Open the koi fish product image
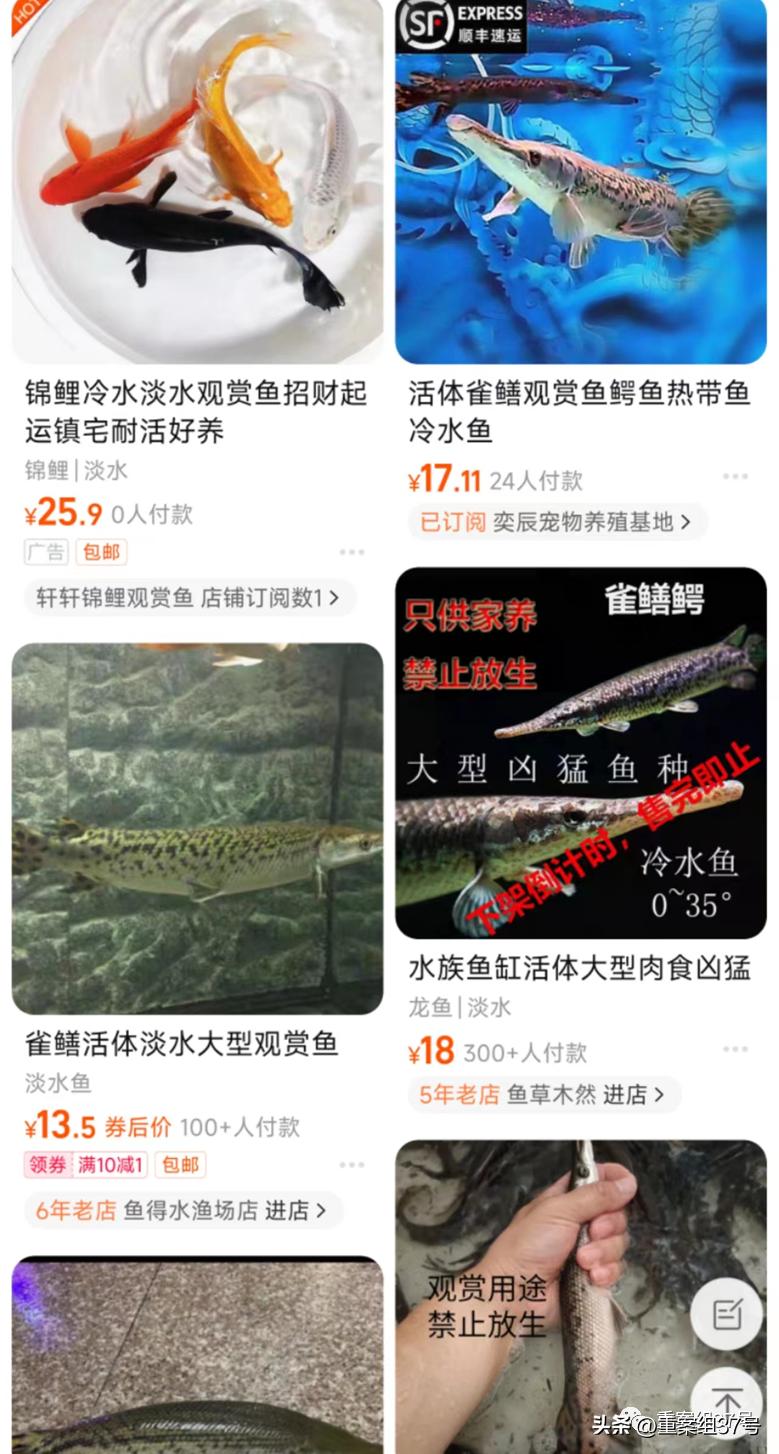Image resolution: width=779 pixels, height=1454 pixels. pyautogui.click(x=197, y=180)
